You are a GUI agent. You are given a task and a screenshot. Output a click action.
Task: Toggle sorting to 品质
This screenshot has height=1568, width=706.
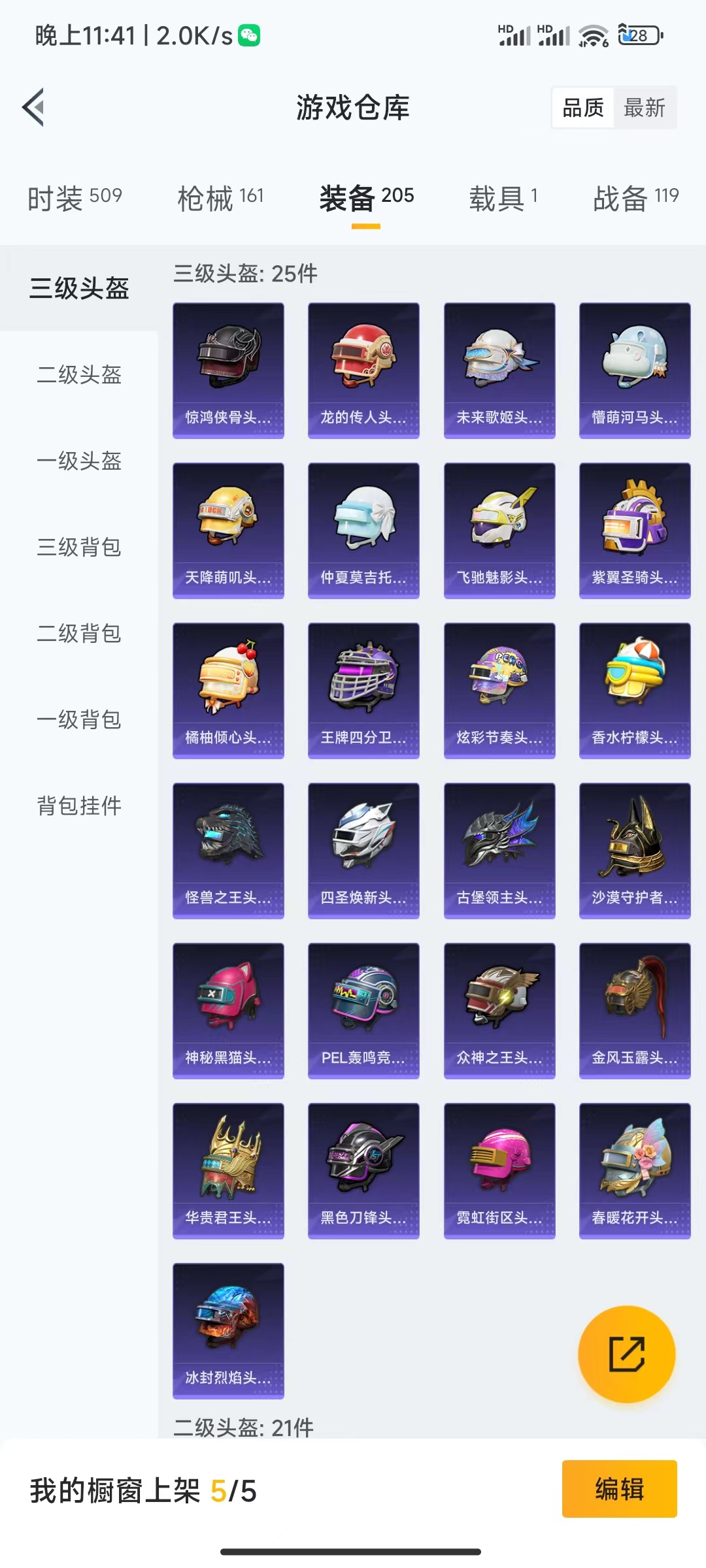(584, 108)
